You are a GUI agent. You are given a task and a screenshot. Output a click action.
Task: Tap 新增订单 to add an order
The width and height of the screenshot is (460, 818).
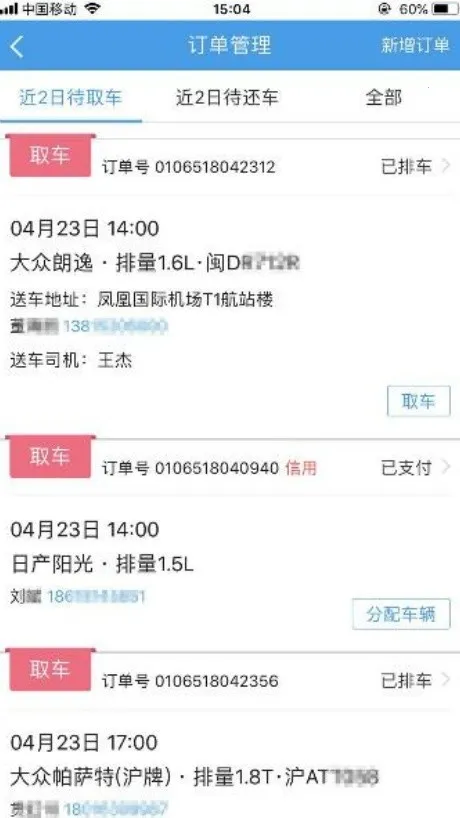(x=415, y=45)
